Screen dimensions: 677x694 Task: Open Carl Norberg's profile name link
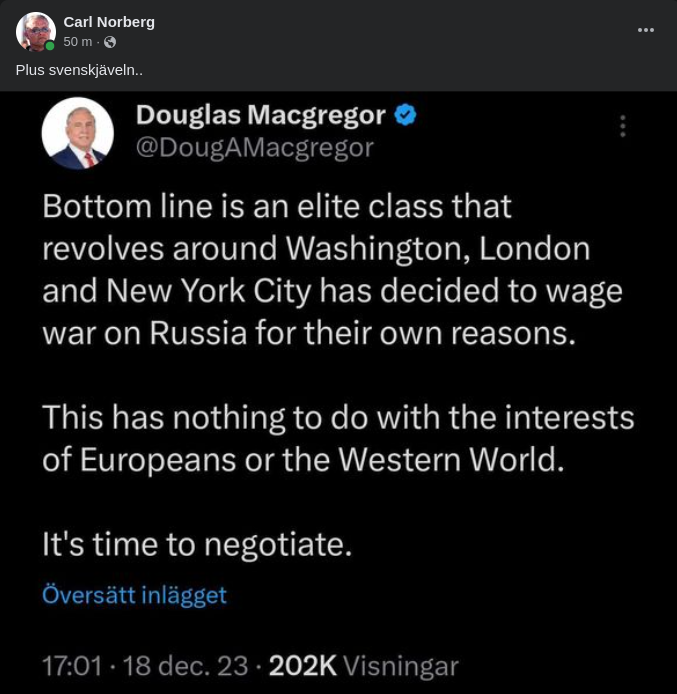tap(109, 22)
